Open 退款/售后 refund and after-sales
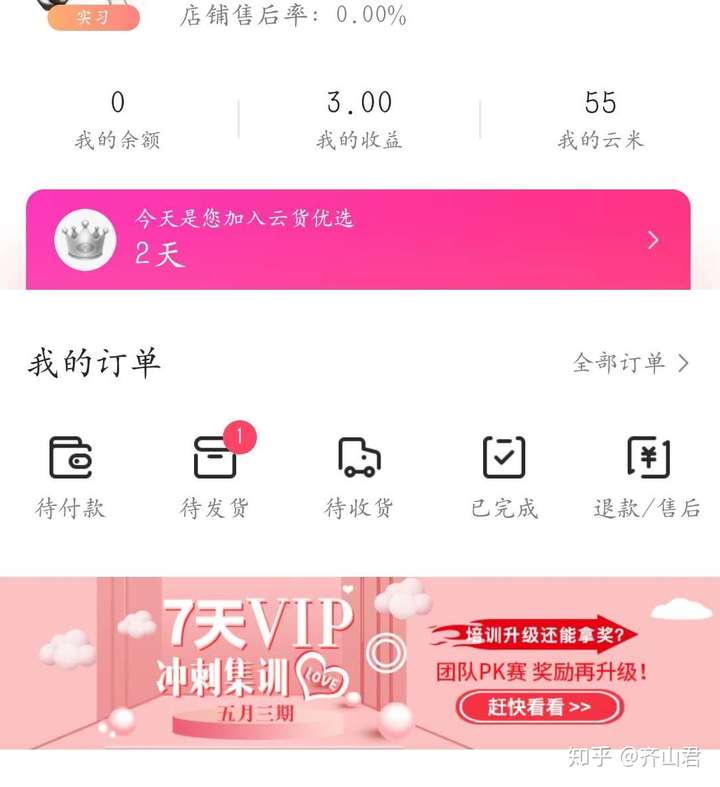720x787 pixels. tap(647, 476)
